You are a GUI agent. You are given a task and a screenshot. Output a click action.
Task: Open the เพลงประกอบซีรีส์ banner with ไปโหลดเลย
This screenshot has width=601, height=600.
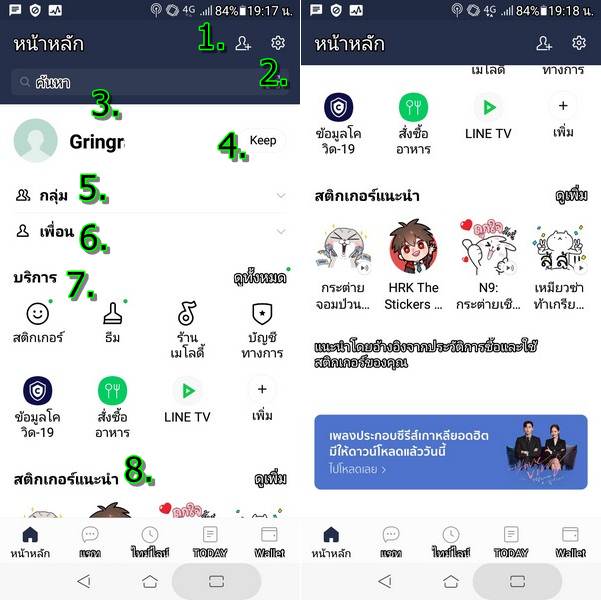(x=450, y=452)
